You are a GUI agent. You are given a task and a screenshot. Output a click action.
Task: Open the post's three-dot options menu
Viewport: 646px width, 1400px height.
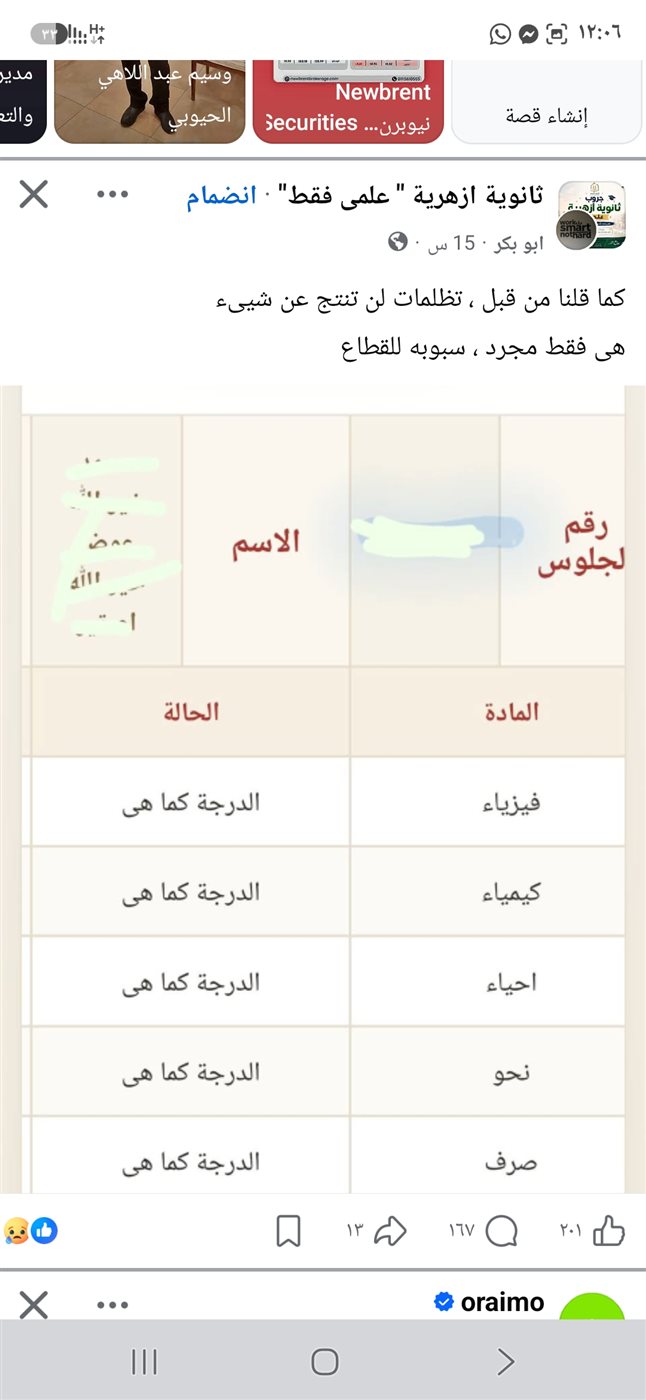coord(113,195)
